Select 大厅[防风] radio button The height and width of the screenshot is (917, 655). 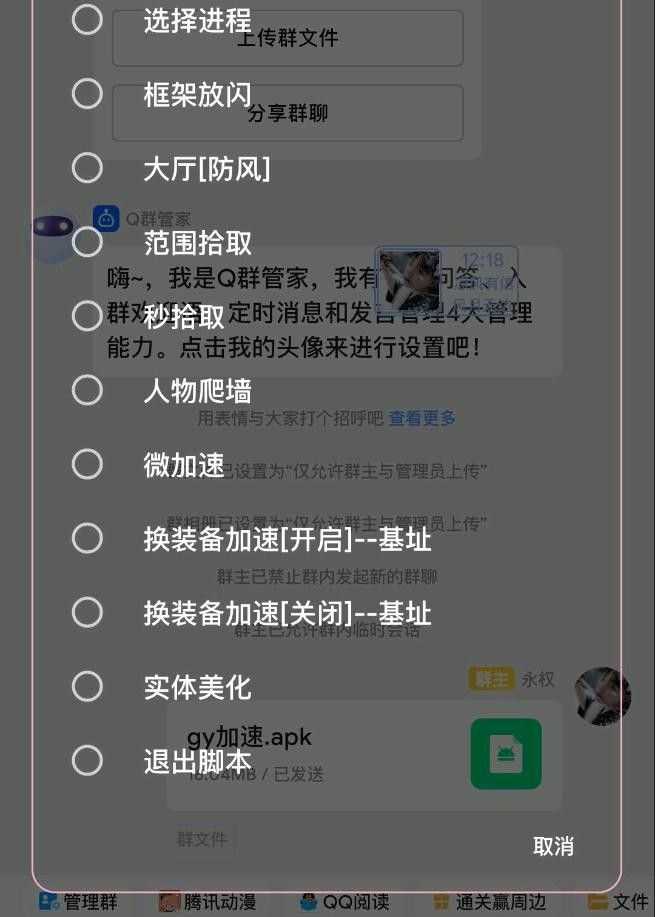[x=88, y=168]
